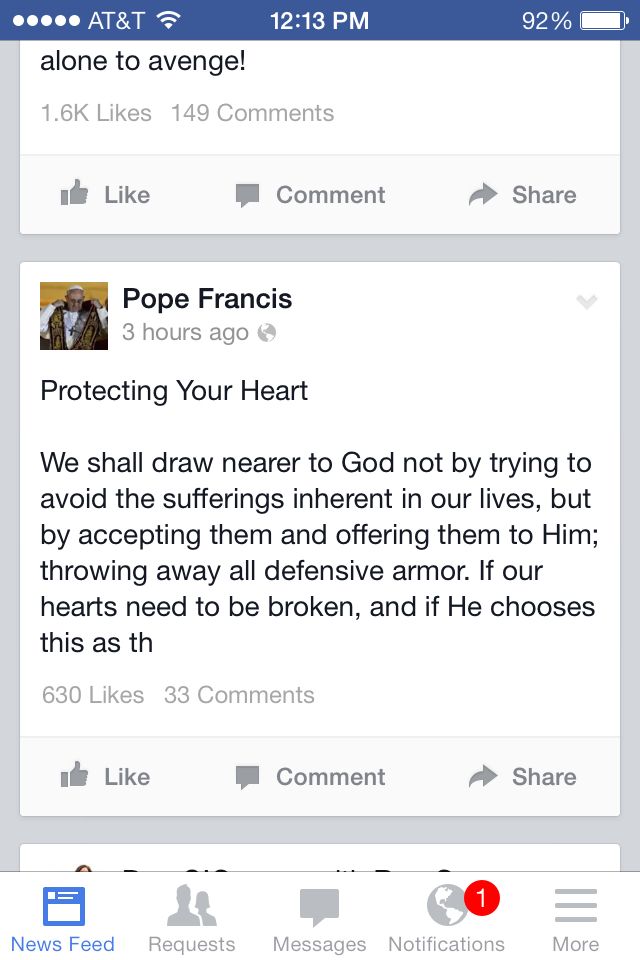View the 149 Comments thread

(x=252, y=113)
